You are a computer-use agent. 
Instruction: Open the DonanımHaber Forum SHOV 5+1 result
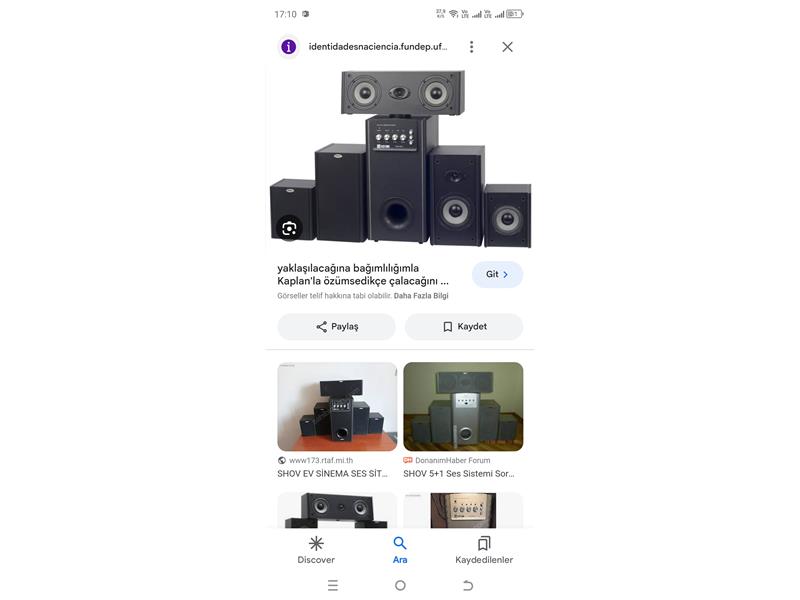click(x=463, y=407)
